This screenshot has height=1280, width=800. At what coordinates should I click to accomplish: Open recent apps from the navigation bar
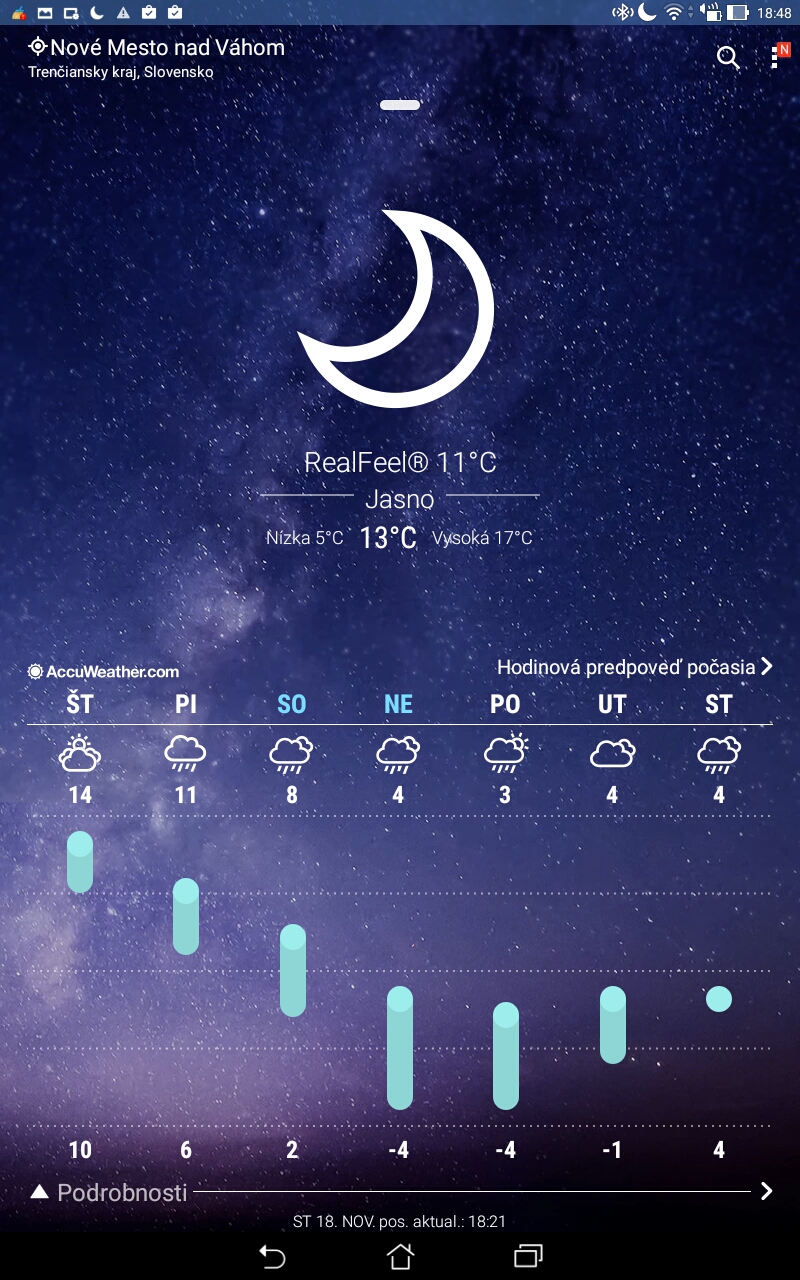tap(528, 1256)
